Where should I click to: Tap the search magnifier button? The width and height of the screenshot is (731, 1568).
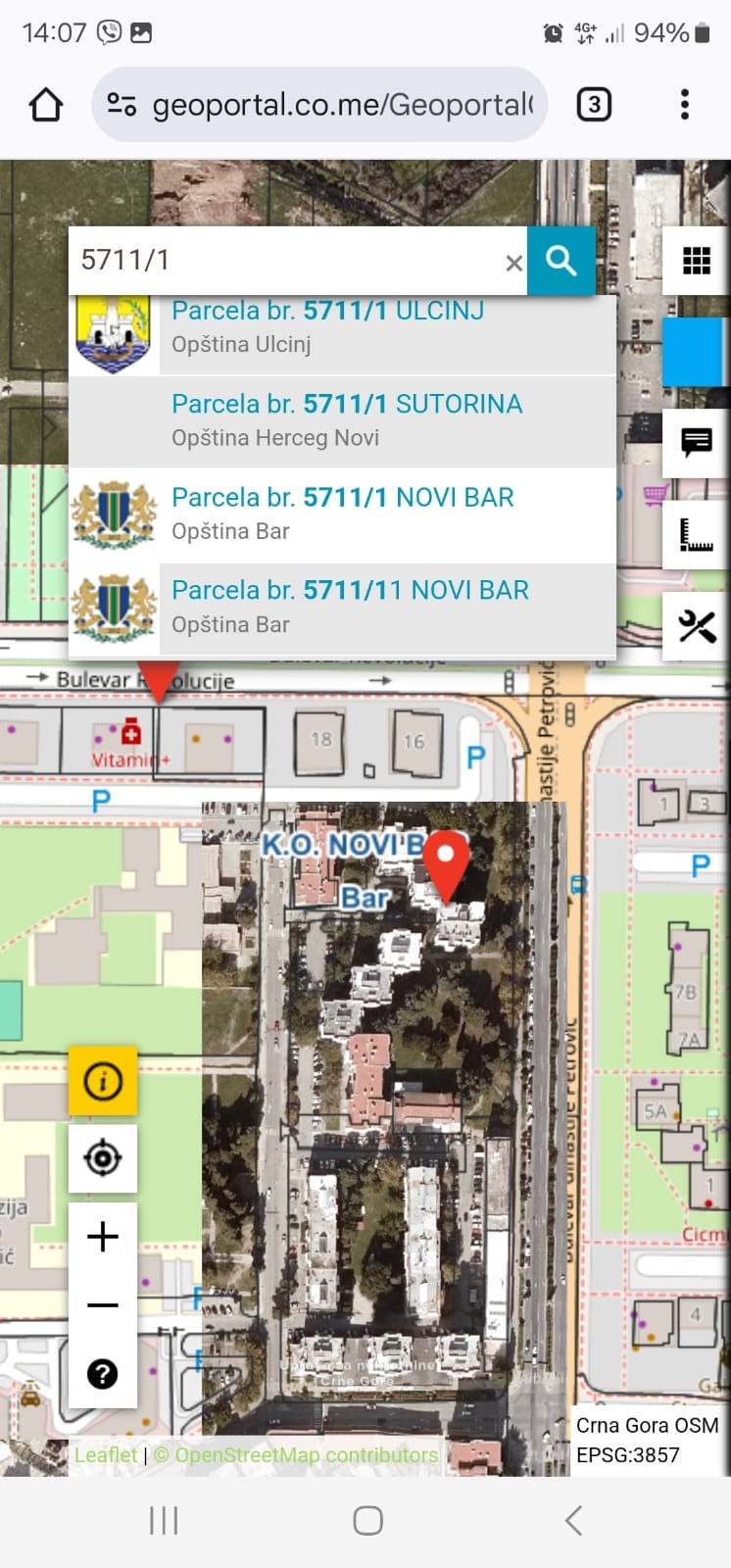(x=560, y=261)
